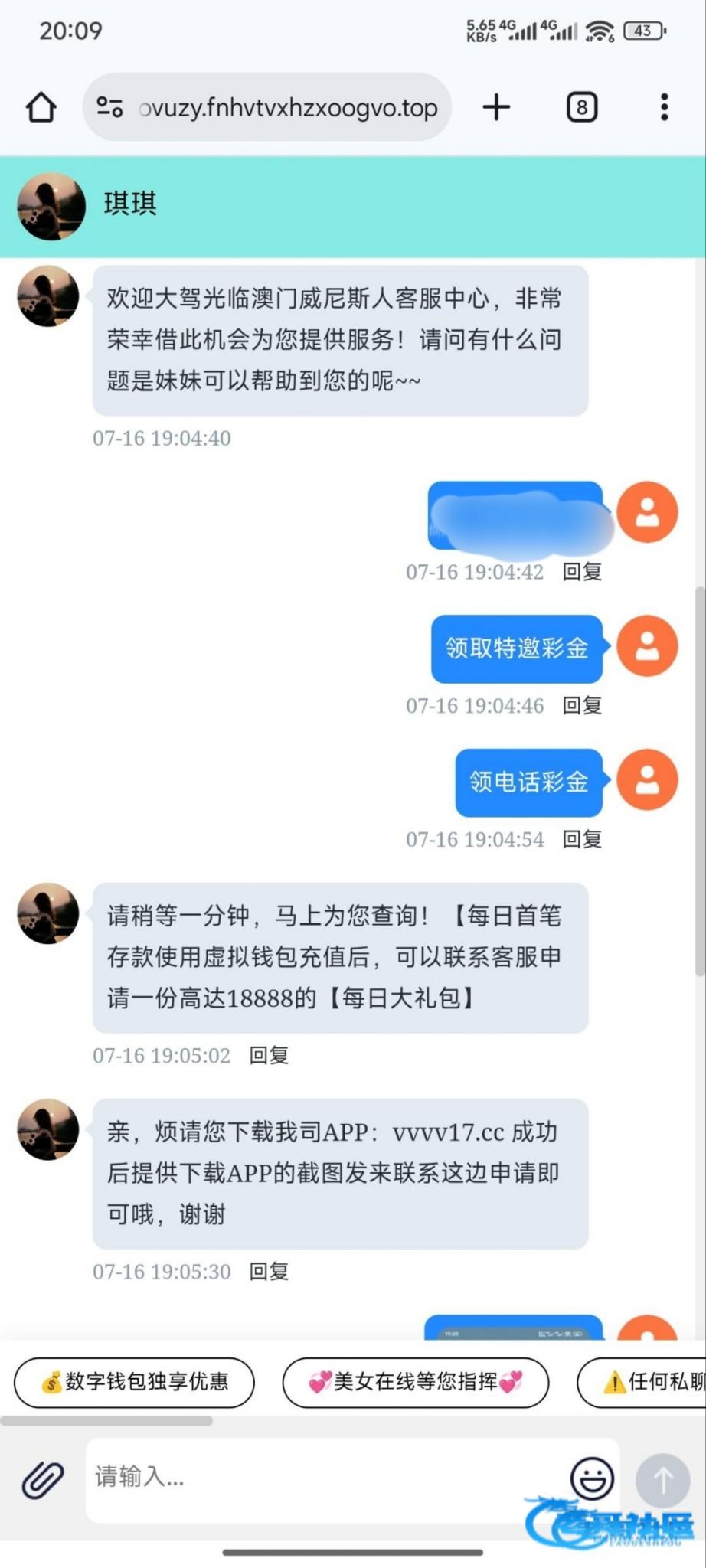Focus the 请输入 message input field
Screen dimensions: 706x1568
click(322, 1477)
